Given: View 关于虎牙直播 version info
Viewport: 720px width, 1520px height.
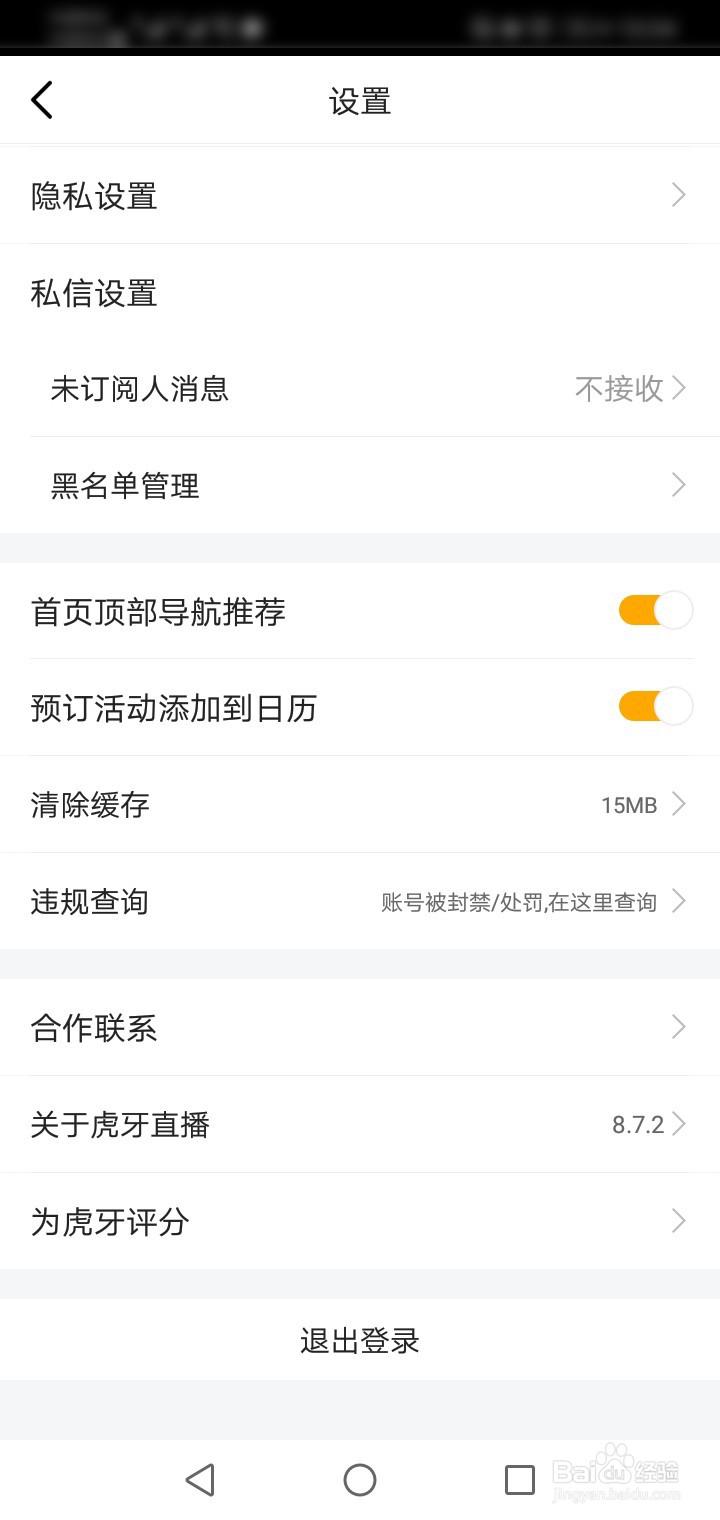Looking at the screenshot, I should tap(360, 1125).
